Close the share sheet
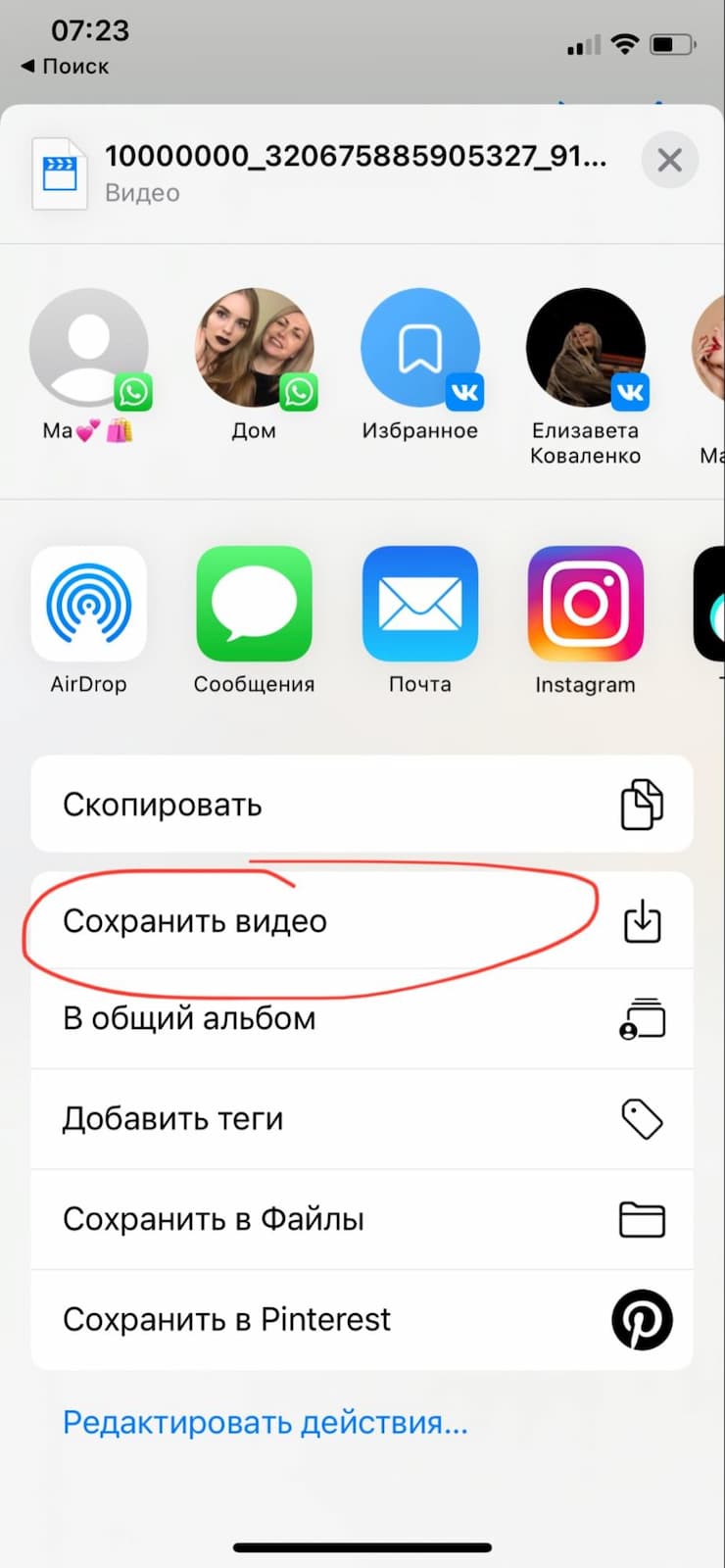Screen dimensions: 725x1568 pos(669,160)
